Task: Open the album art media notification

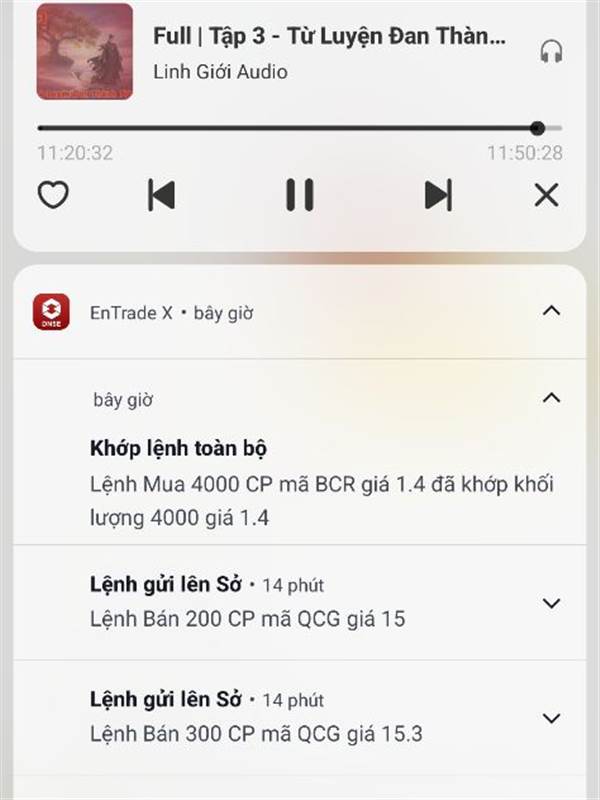Action: point(85,52)
